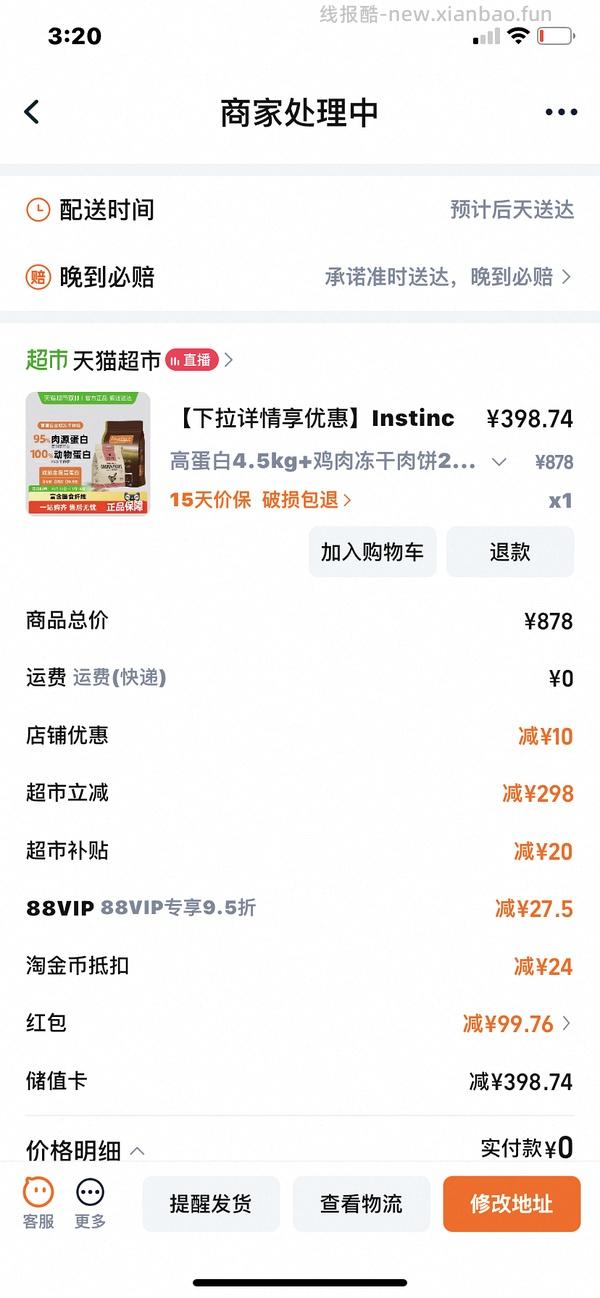Open the 红包 discount details

coord(516,1024)
